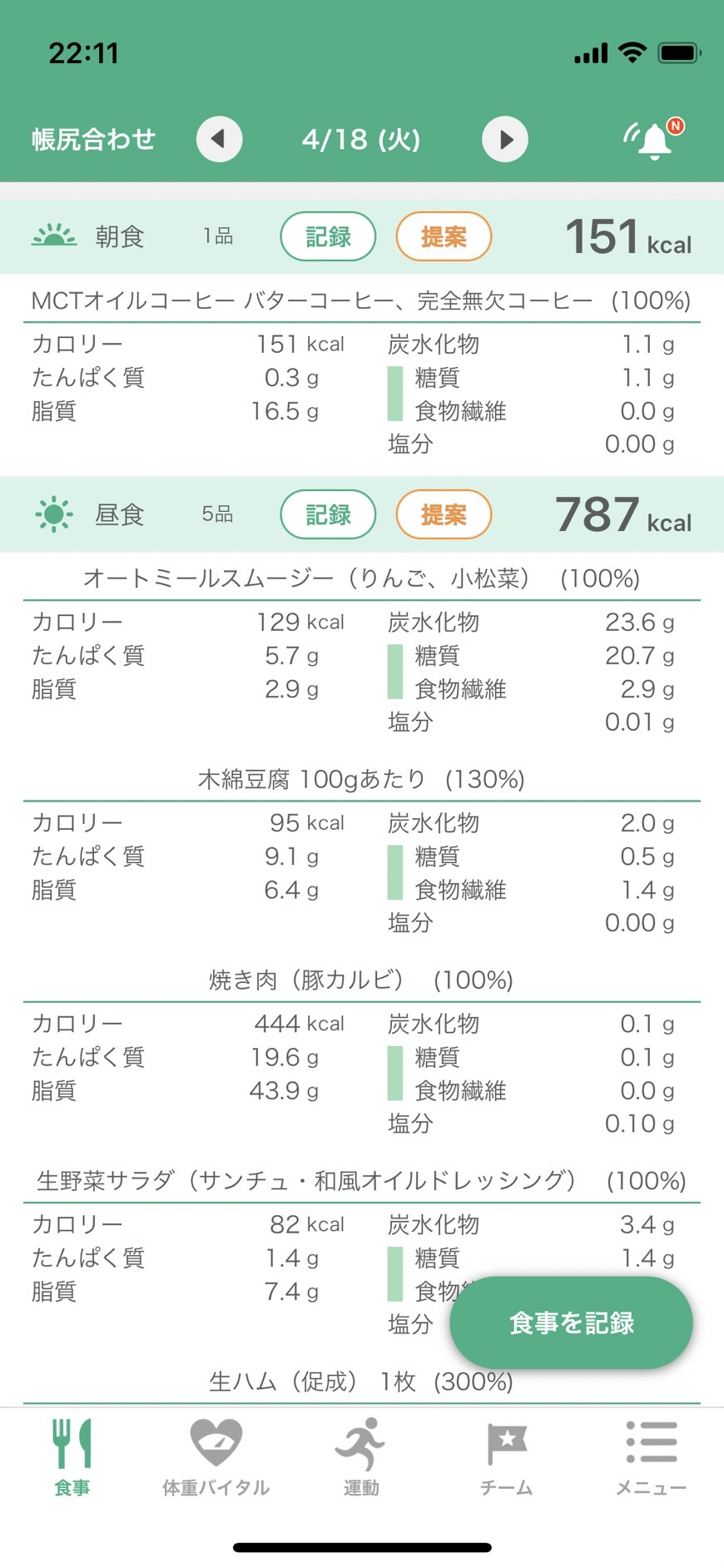The image size is (724, 1568).
Task: Open the notifications bell
Action: tap(654, 139)
